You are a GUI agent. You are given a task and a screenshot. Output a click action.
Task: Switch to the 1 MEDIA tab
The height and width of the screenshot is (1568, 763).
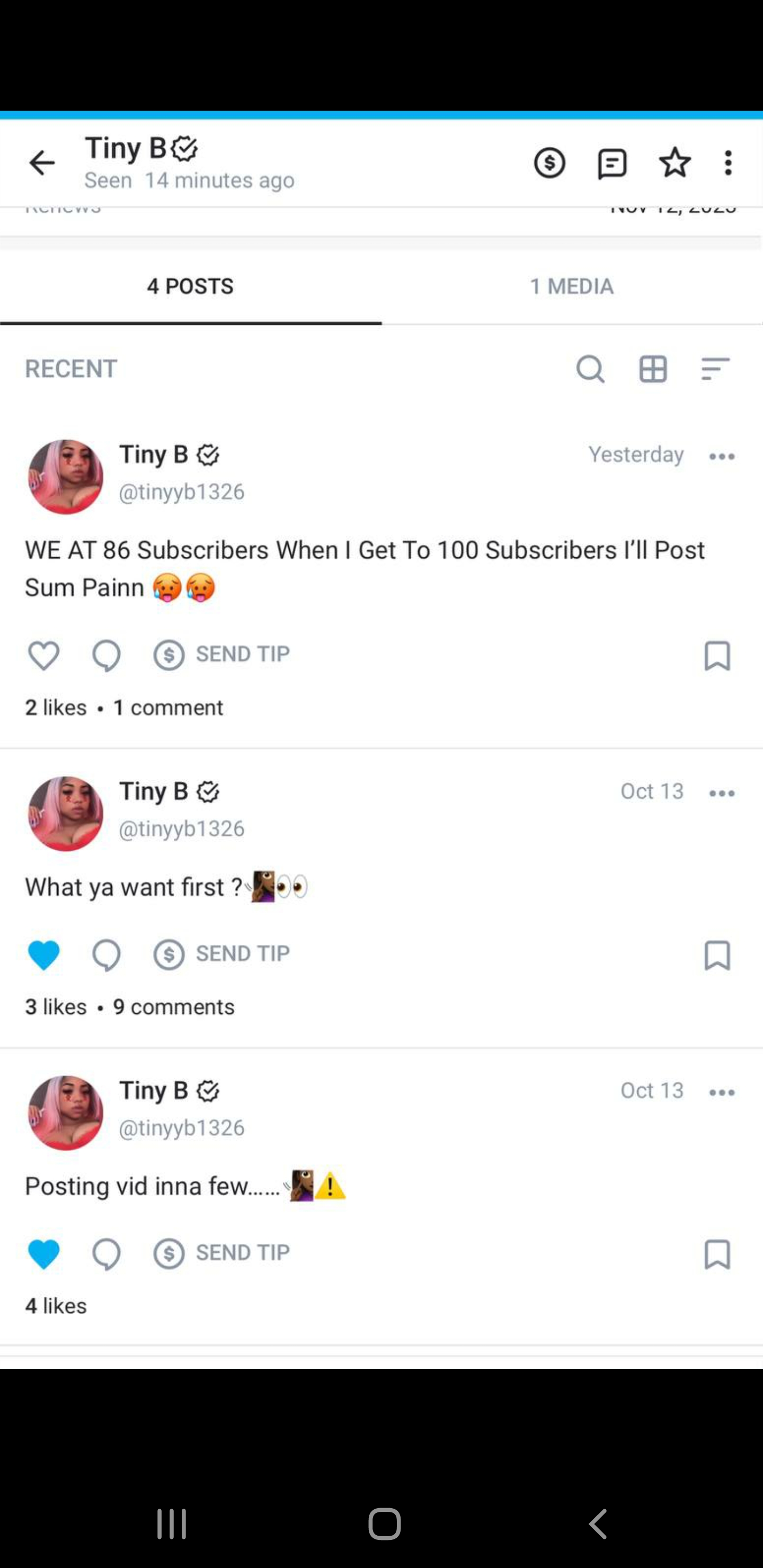click(571, 286)
